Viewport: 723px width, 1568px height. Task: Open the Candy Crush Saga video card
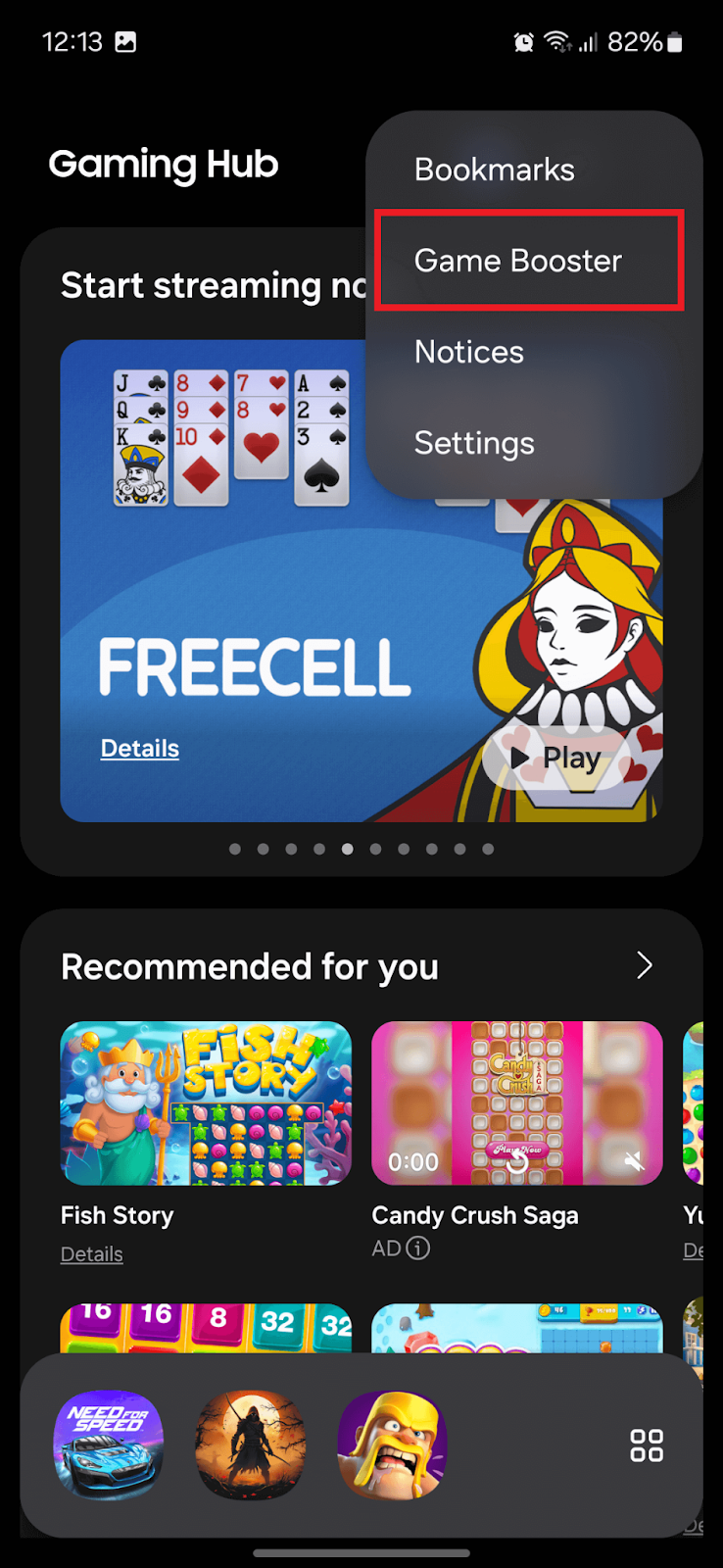click(516, 1103)
